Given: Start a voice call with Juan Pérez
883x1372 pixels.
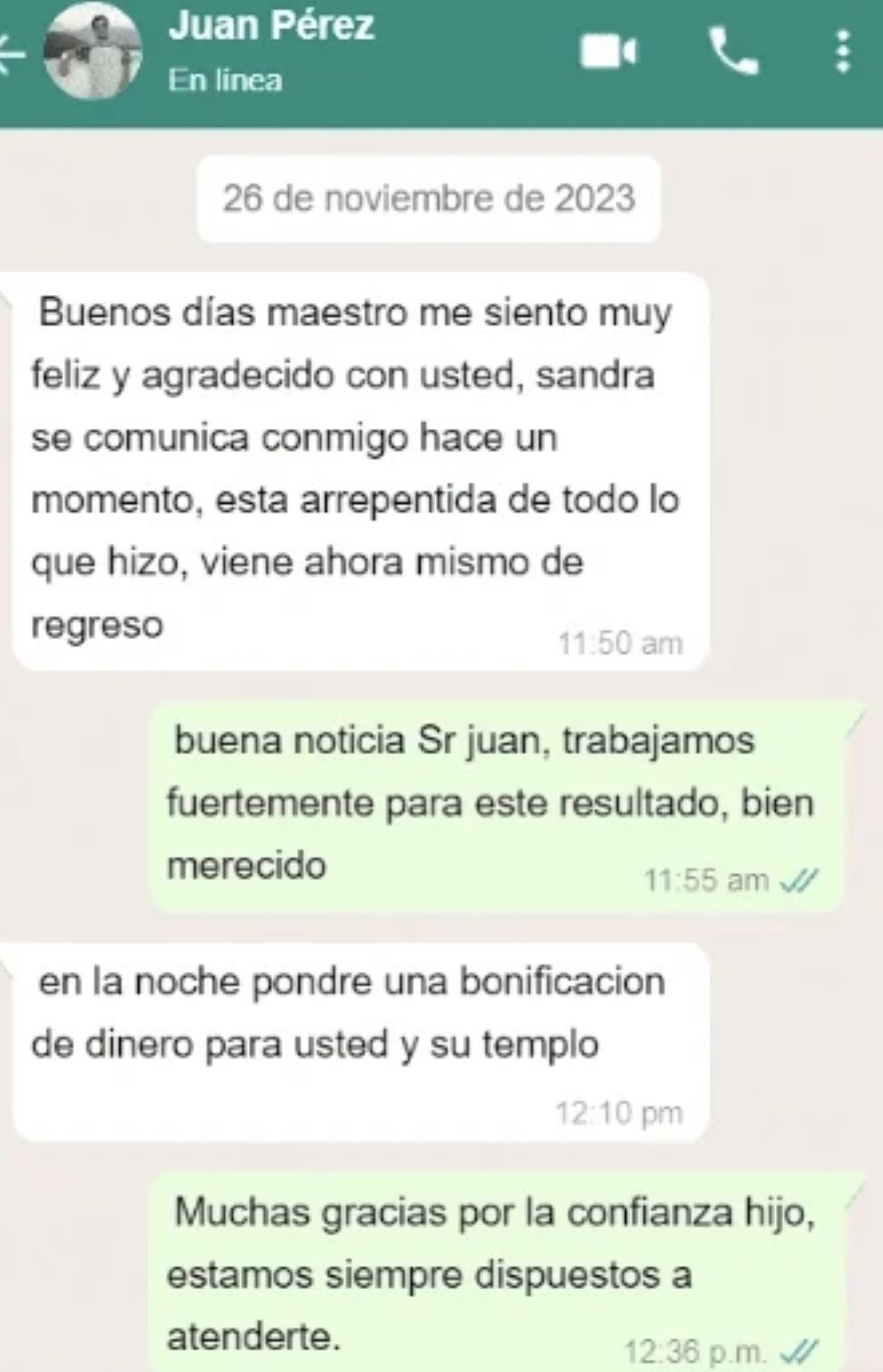Looking at the screenshot, I should point(733,52).
